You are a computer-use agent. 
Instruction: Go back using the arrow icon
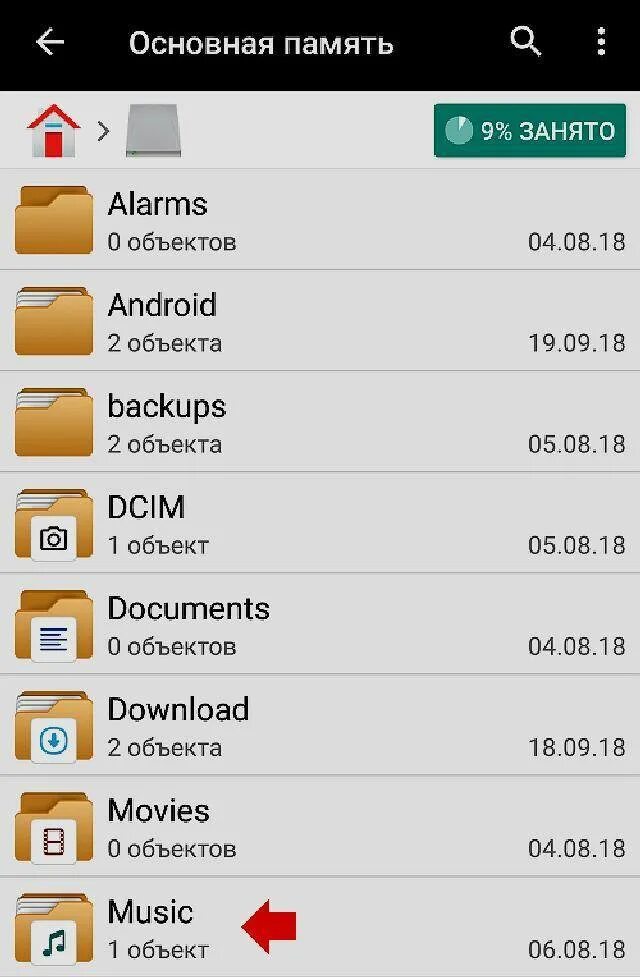49,42
